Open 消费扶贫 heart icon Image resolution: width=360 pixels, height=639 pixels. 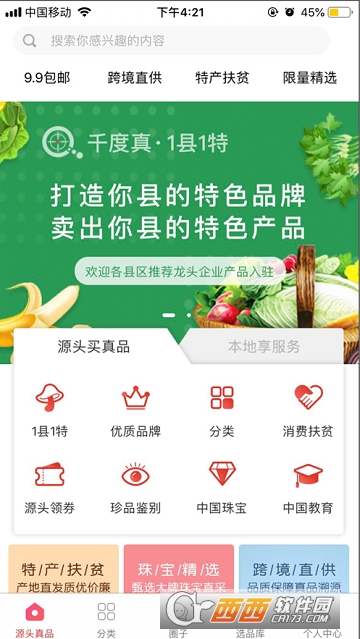point(308,410)
